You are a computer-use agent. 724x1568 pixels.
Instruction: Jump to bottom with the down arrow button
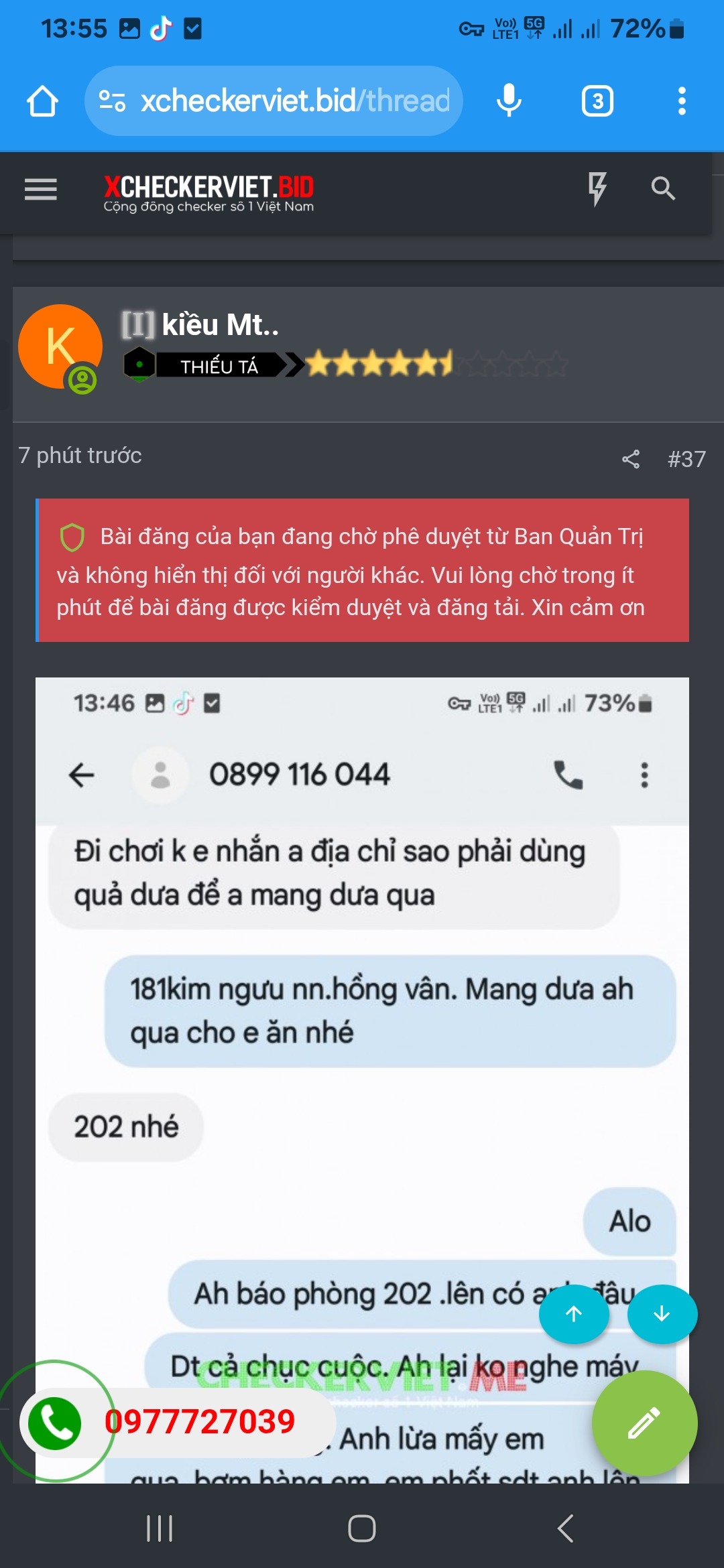[662, 1314]
